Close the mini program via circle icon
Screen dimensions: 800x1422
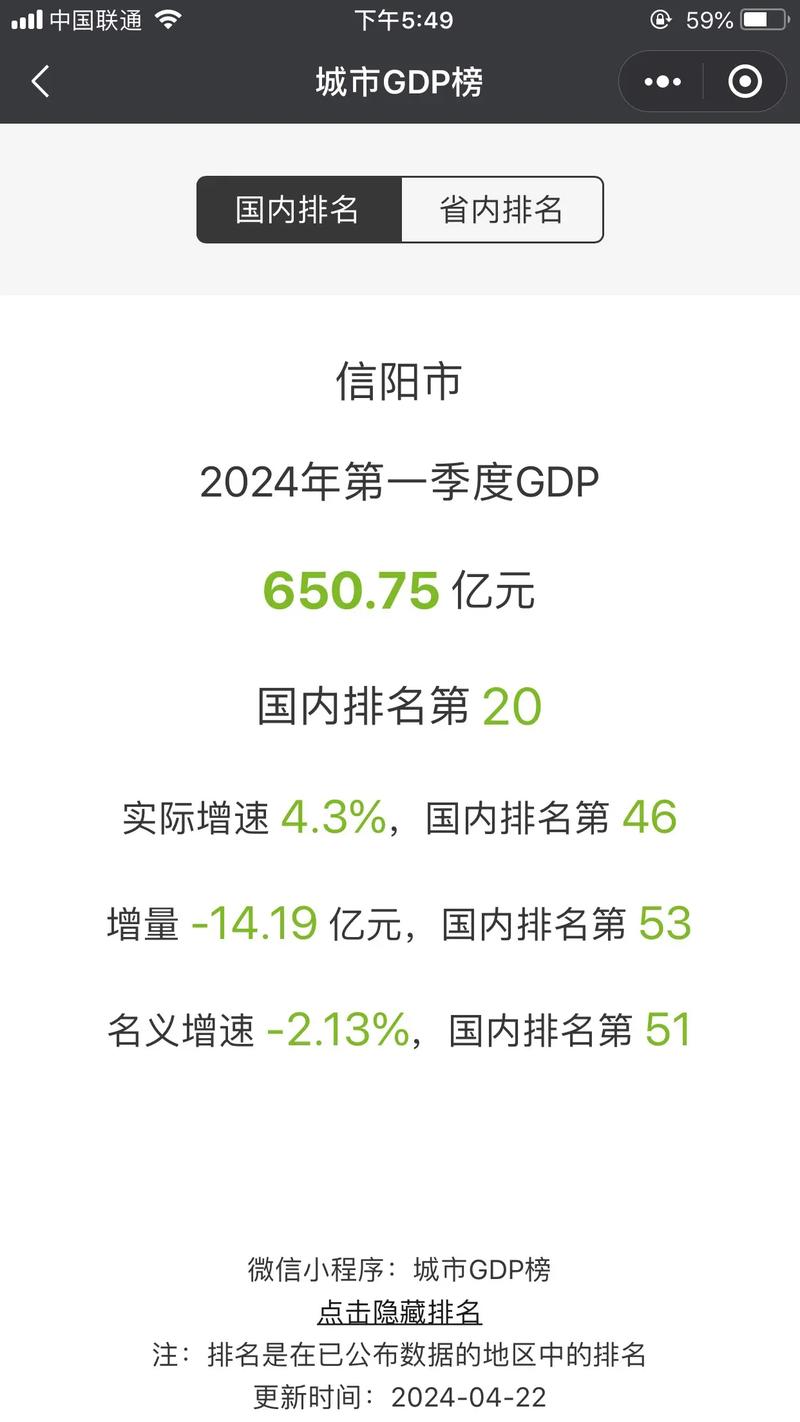click(x=745, y=82)
